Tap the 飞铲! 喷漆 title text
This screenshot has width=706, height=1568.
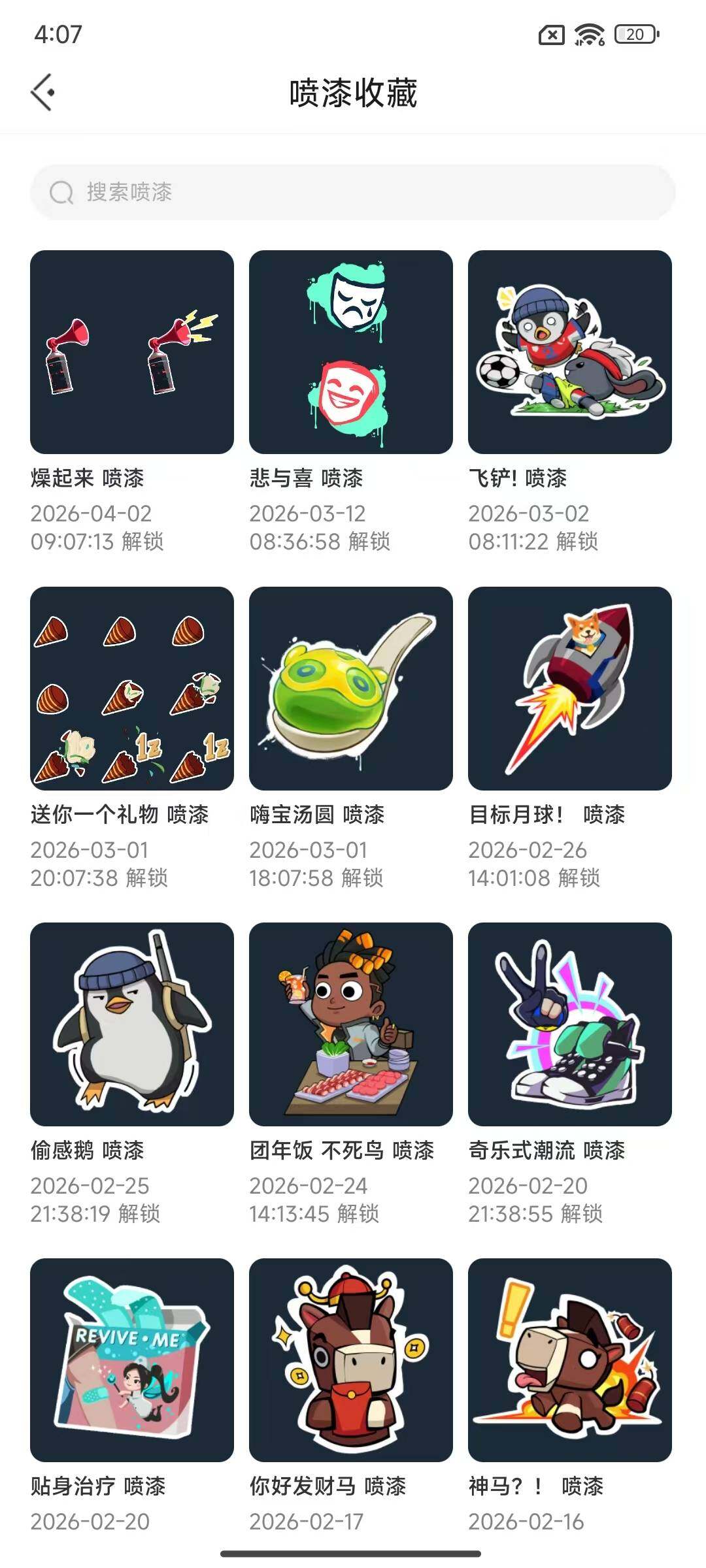click(x=520, y=479)
